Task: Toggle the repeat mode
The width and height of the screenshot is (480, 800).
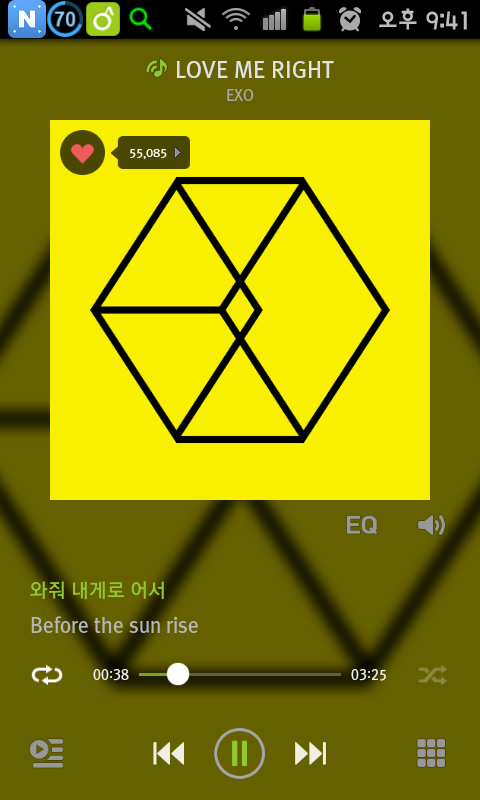Action: [47, 675]
